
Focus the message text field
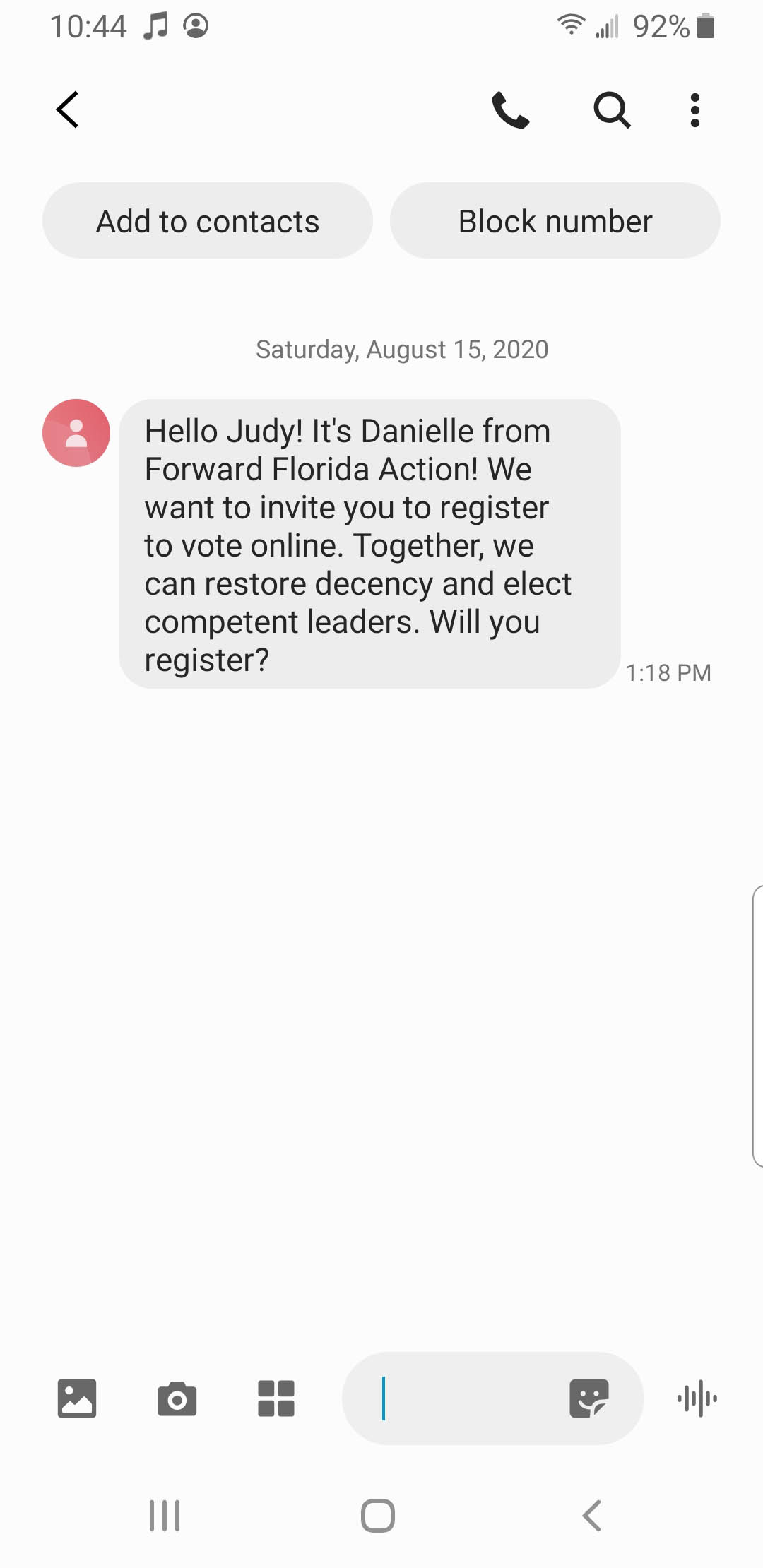click(x=466, y=1398)
